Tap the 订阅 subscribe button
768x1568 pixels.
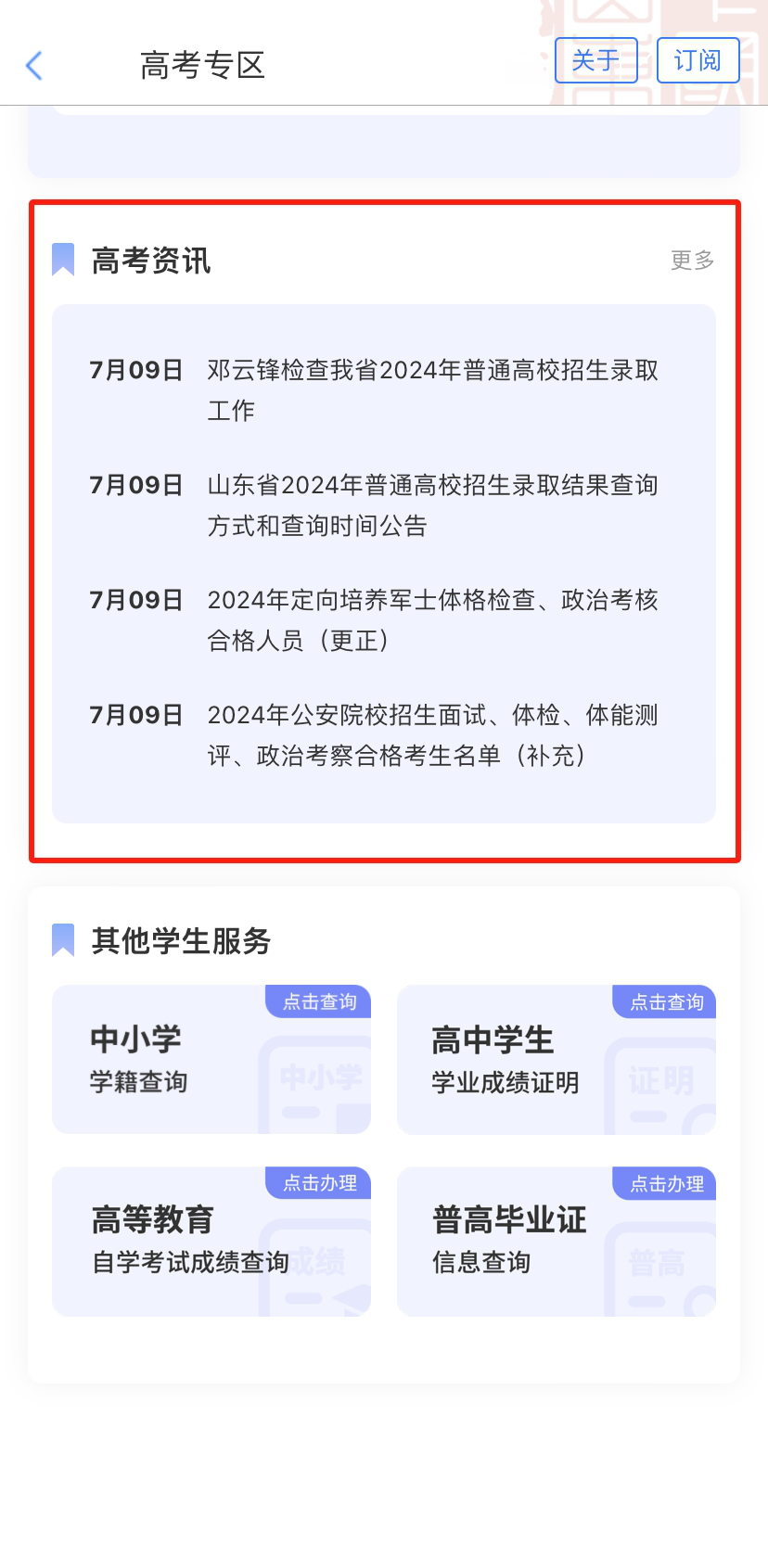click(698, 61)
